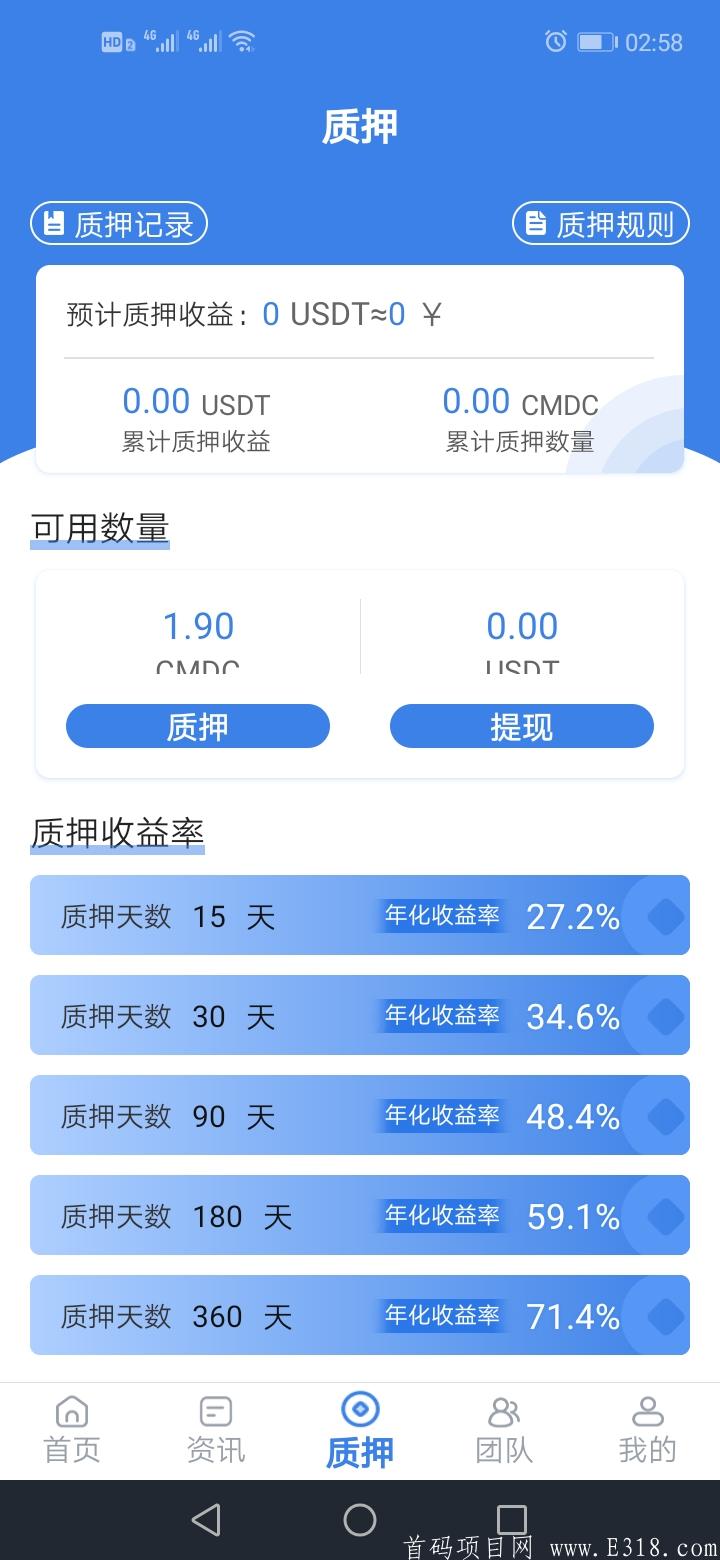Tap the system home circle button
Viewport: 720px width, 1560px height.
click(360, 1520)
